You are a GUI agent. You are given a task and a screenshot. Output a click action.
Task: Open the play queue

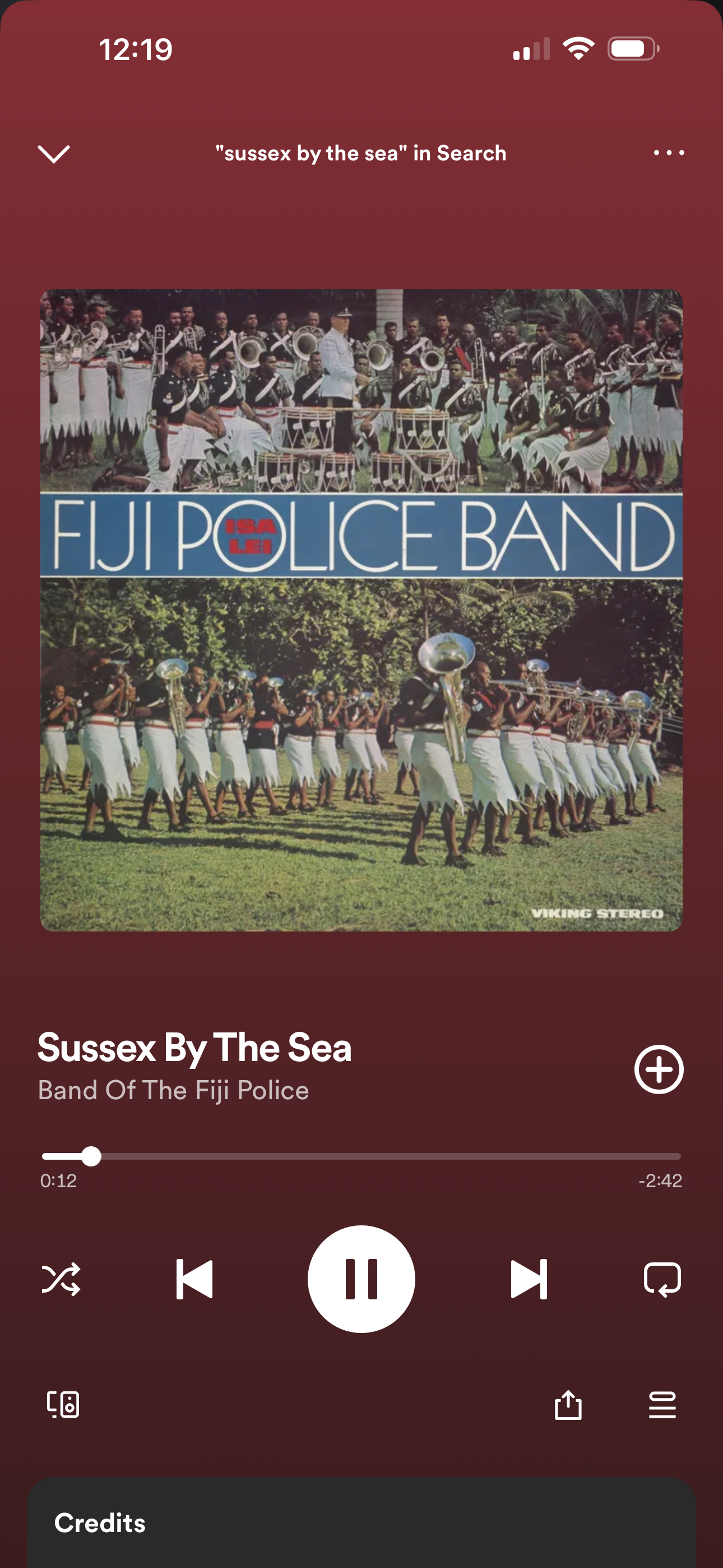click(x=662, y=1404)
